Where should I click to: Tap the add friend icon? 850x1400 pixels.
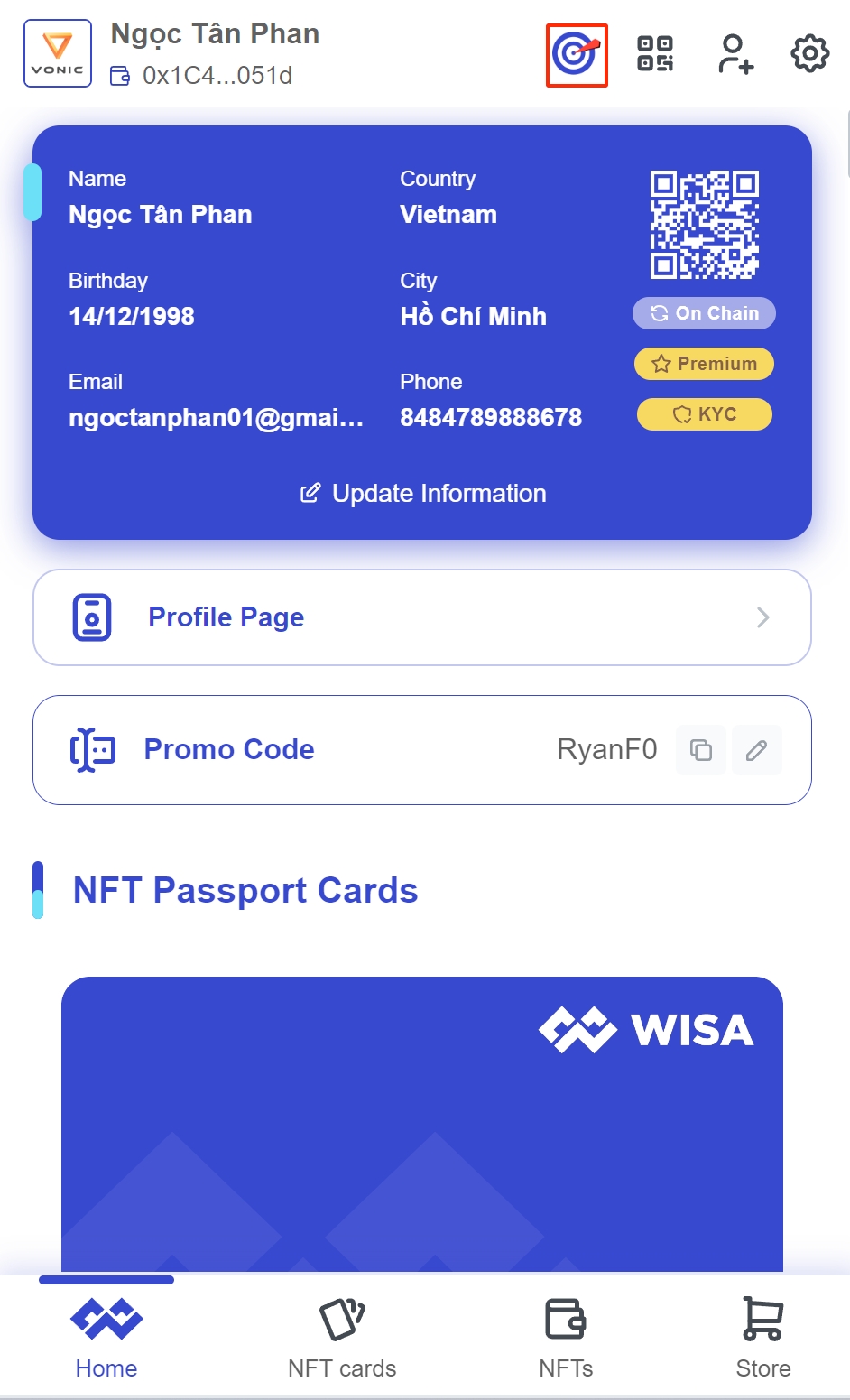click(735, 54)
